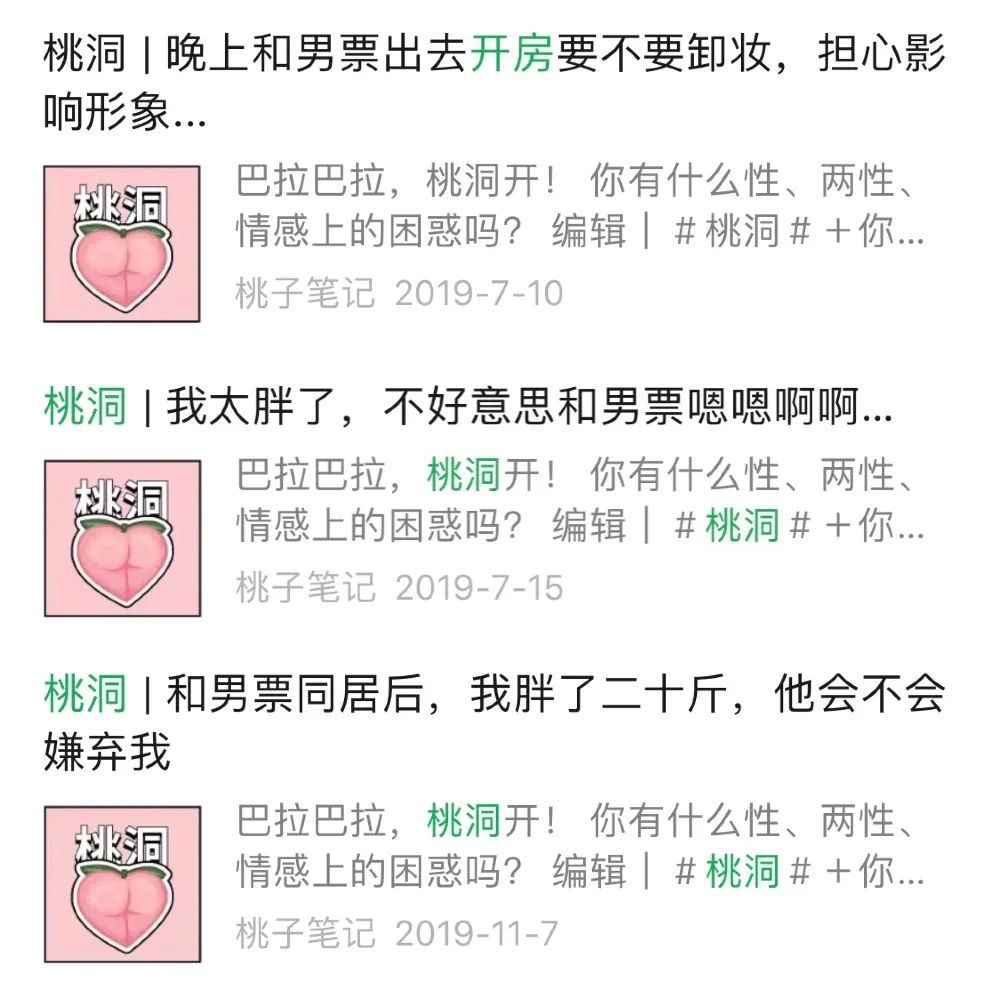Open the article 和男票同居后，我胖了二十斤
This screenshot has width=1000, height=994.
pyautogui.click(x=494, y=723)
